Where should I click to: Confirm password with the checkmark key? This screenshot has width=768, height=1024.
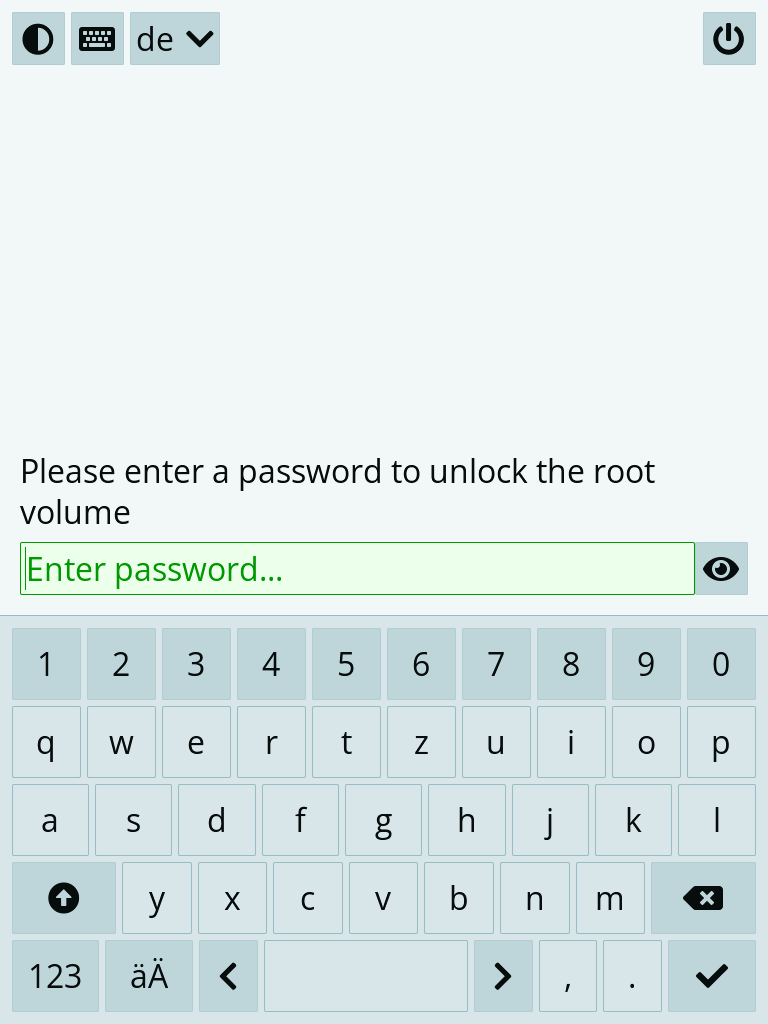click(711, 976)
